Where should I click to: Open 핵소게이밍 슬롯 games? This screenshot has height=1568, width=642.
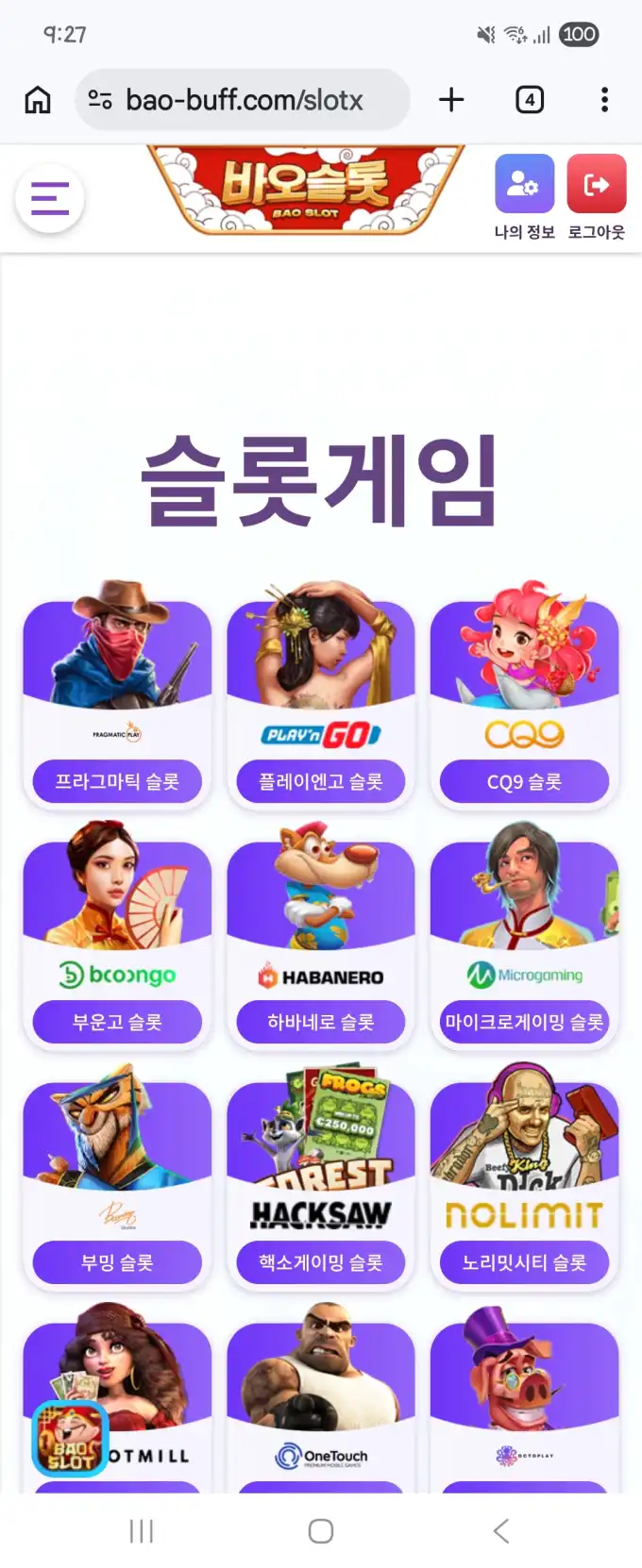[321, 1262]
